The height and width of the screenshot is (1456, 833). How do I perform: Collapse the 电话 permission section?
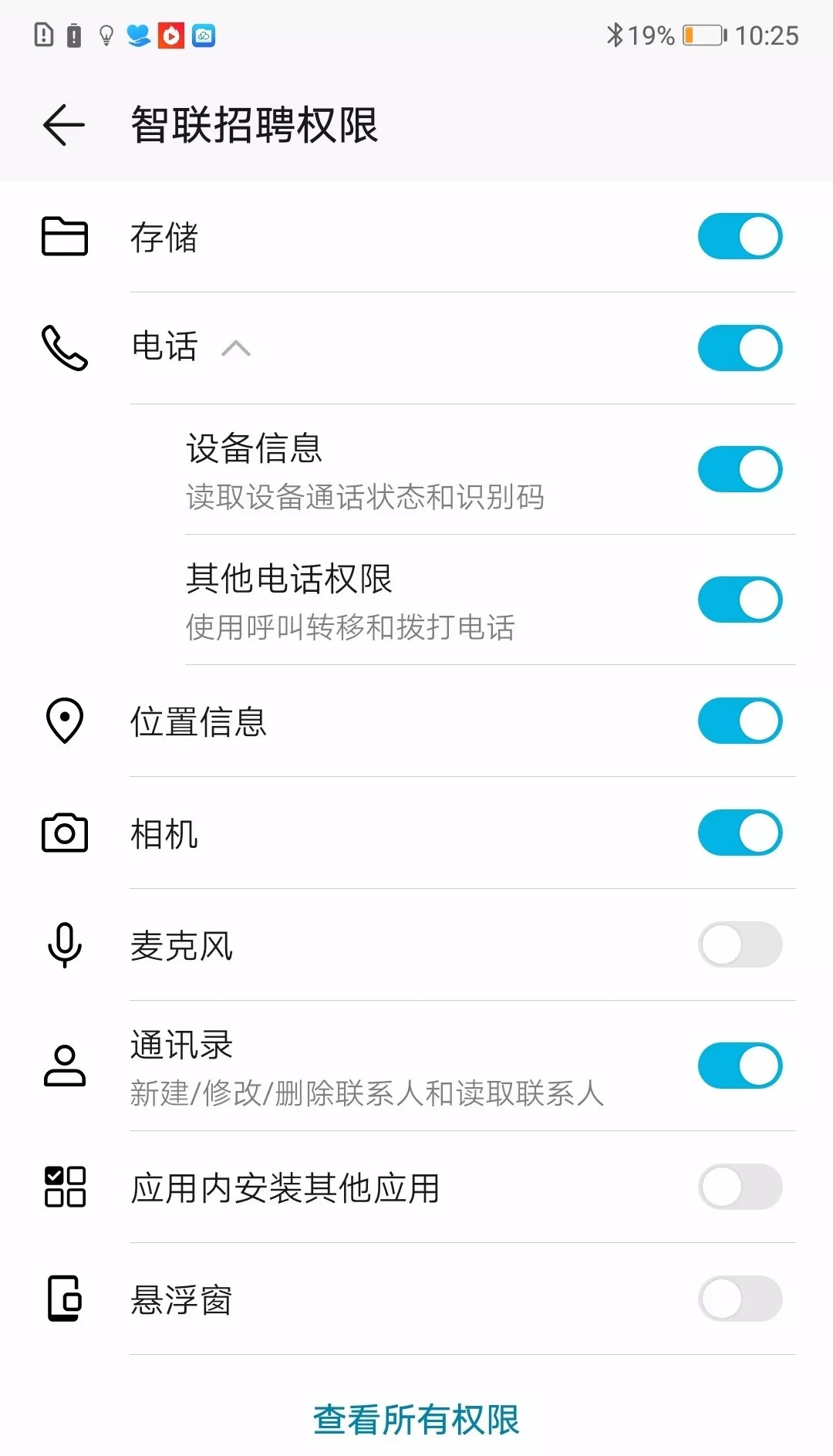tap(236, 348)
